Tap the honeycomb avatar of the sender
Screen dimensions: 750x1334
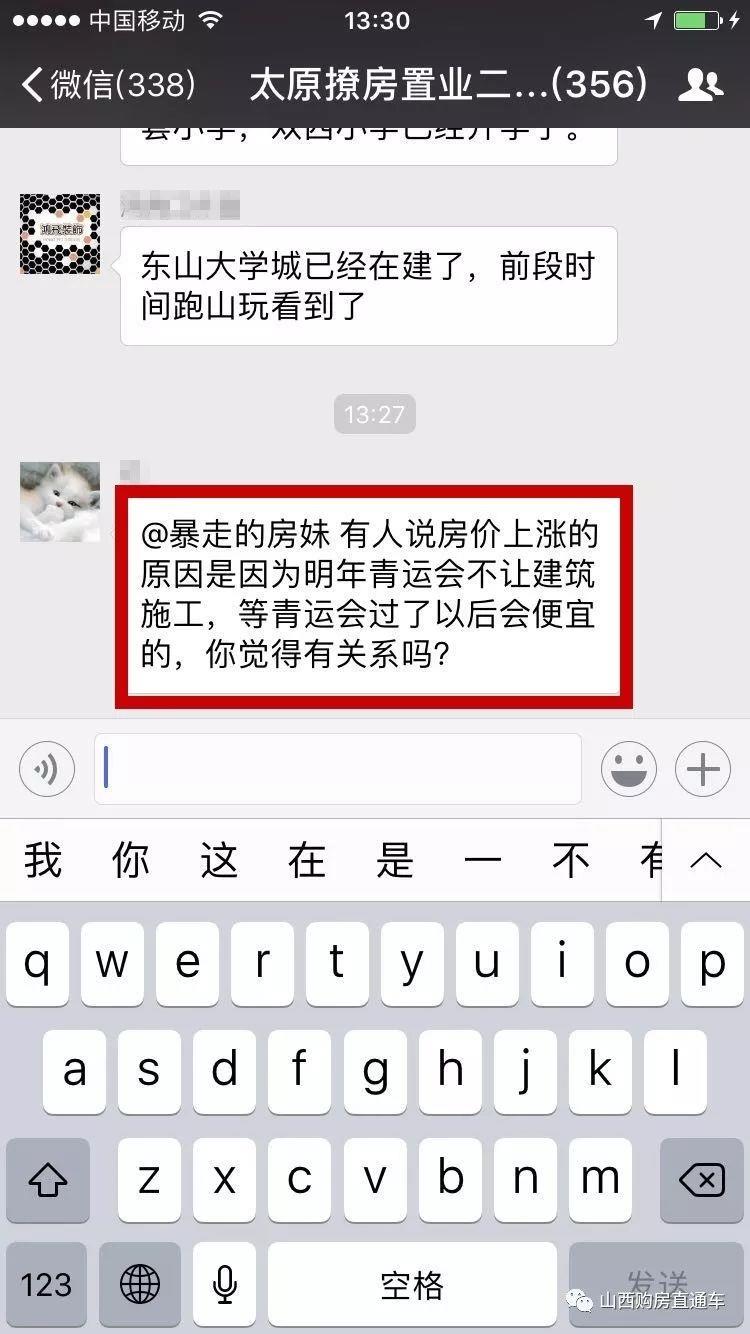[x=60, y=234]
